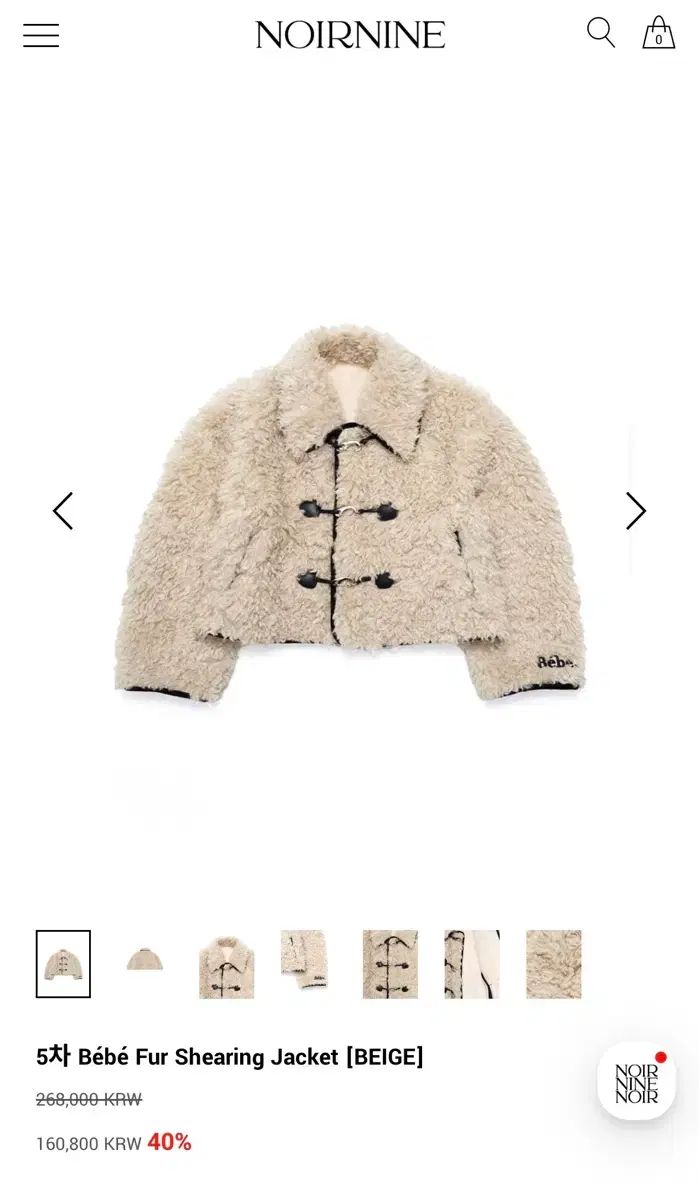Select the sixth thumbnail, trim edge detail
The height and width of the screenshot is (1200, 699).
tap(472, 964)
